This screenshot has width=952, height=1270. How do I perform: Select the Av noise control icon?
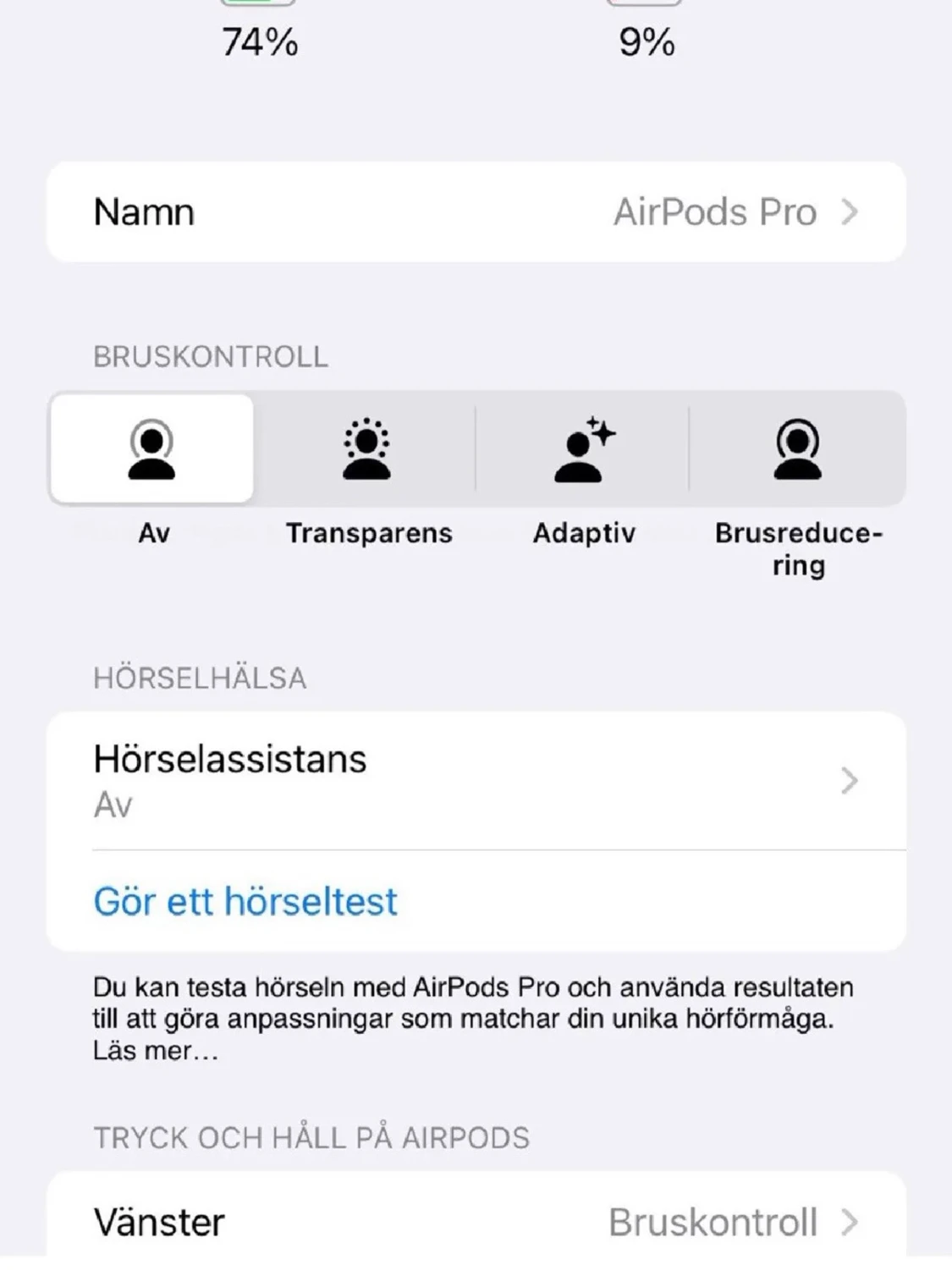click(153, 448)
